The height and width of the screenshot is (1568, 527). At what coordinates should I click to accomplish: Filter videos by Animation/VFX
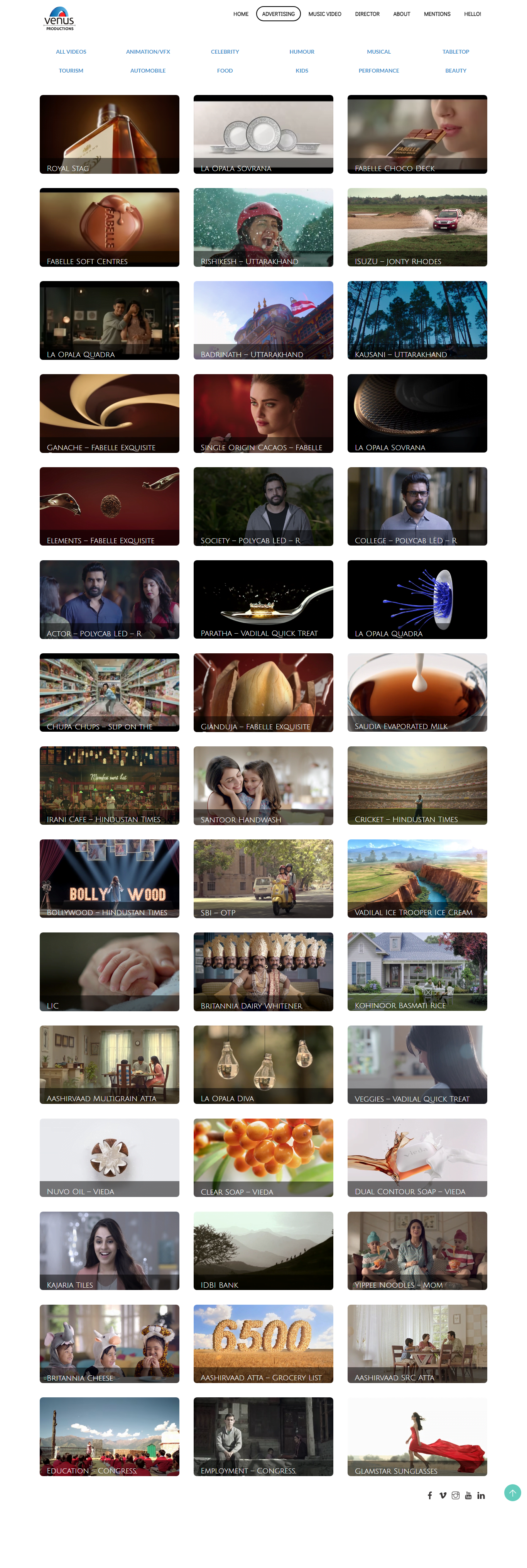pos(148,52)
